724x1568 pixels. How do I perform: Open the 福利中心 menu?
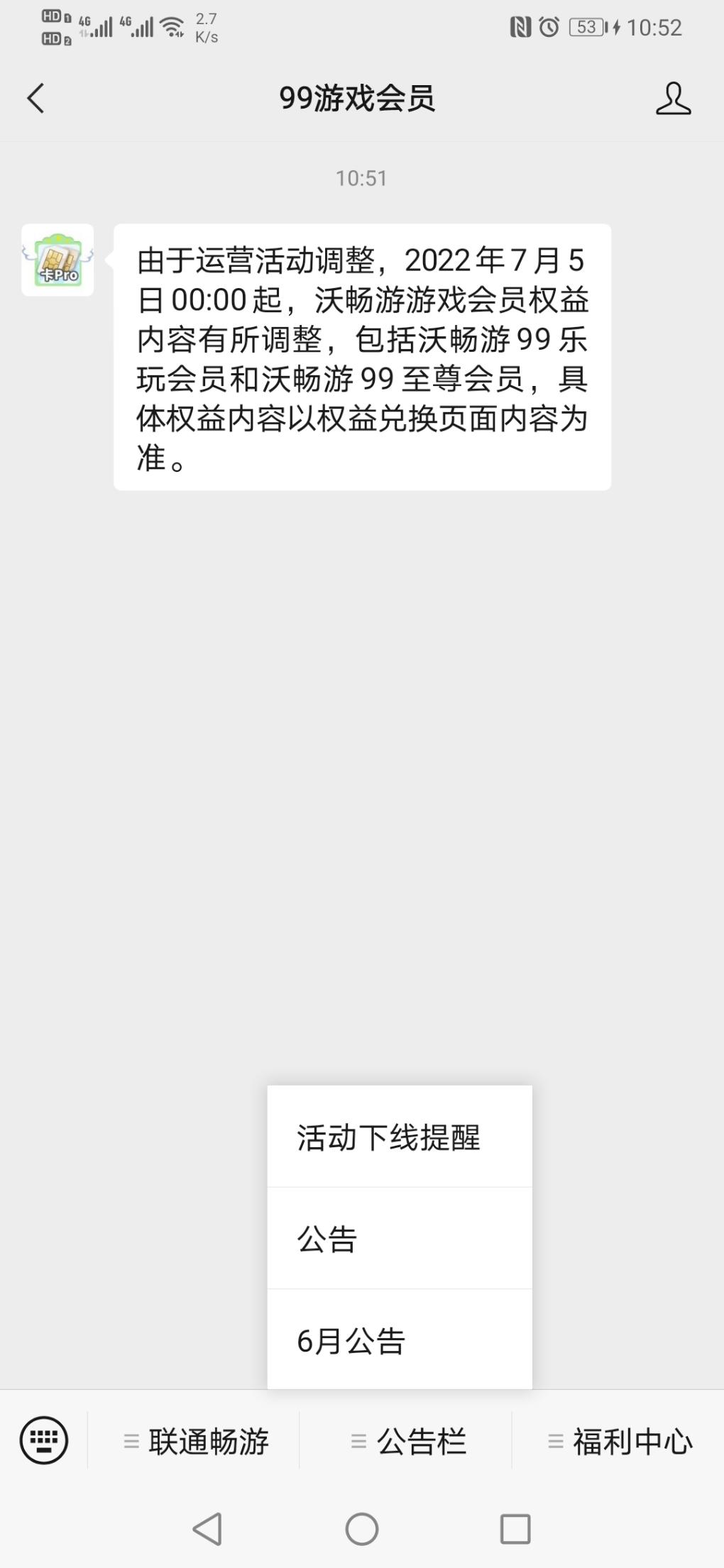(619, 1442)
